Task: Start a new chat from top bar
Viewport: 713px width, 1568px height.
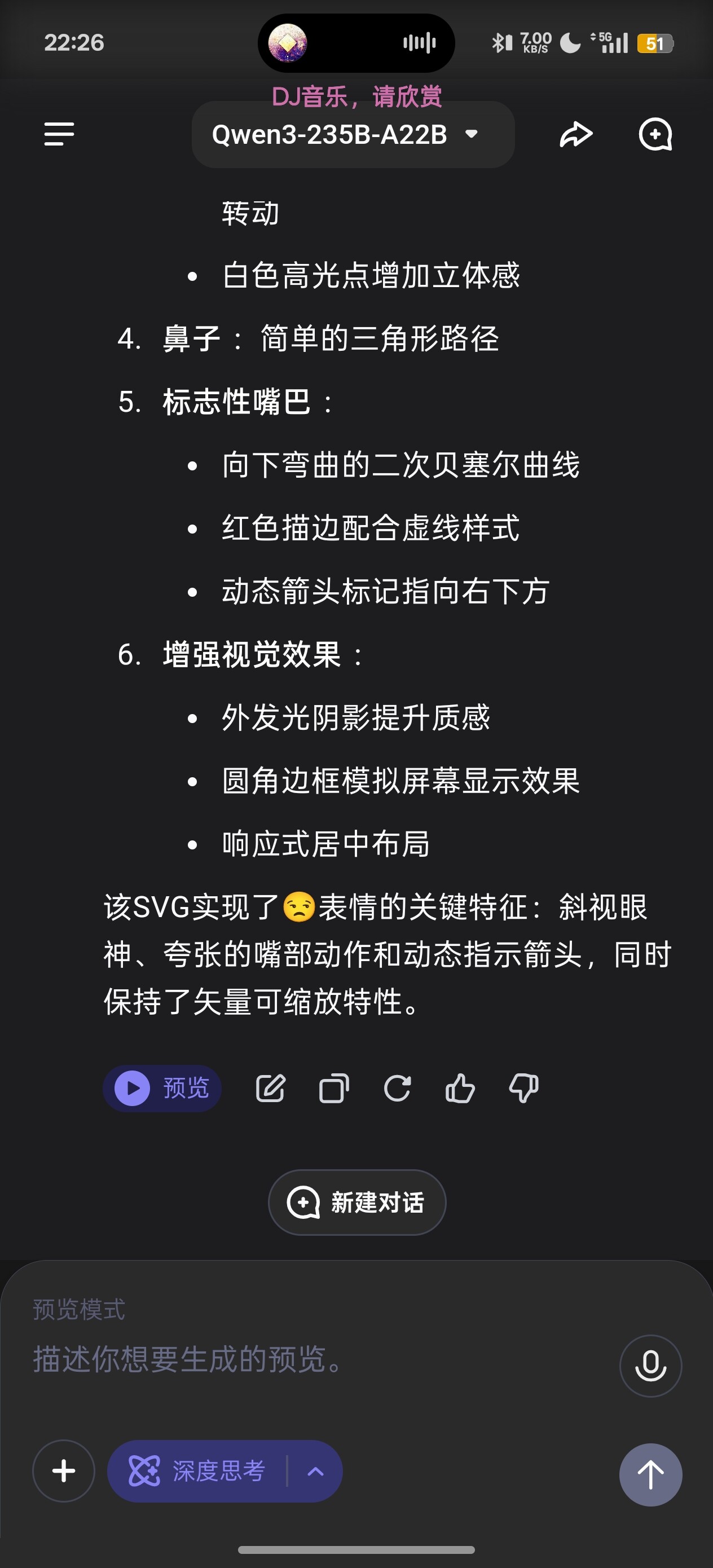Action: (x=655, y=135)
